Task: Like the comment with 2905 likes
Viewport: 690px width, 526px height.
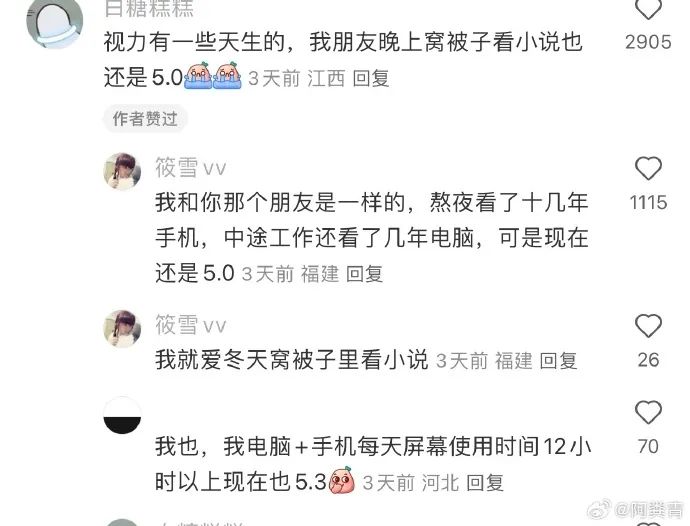Action: tap(648, 11)
